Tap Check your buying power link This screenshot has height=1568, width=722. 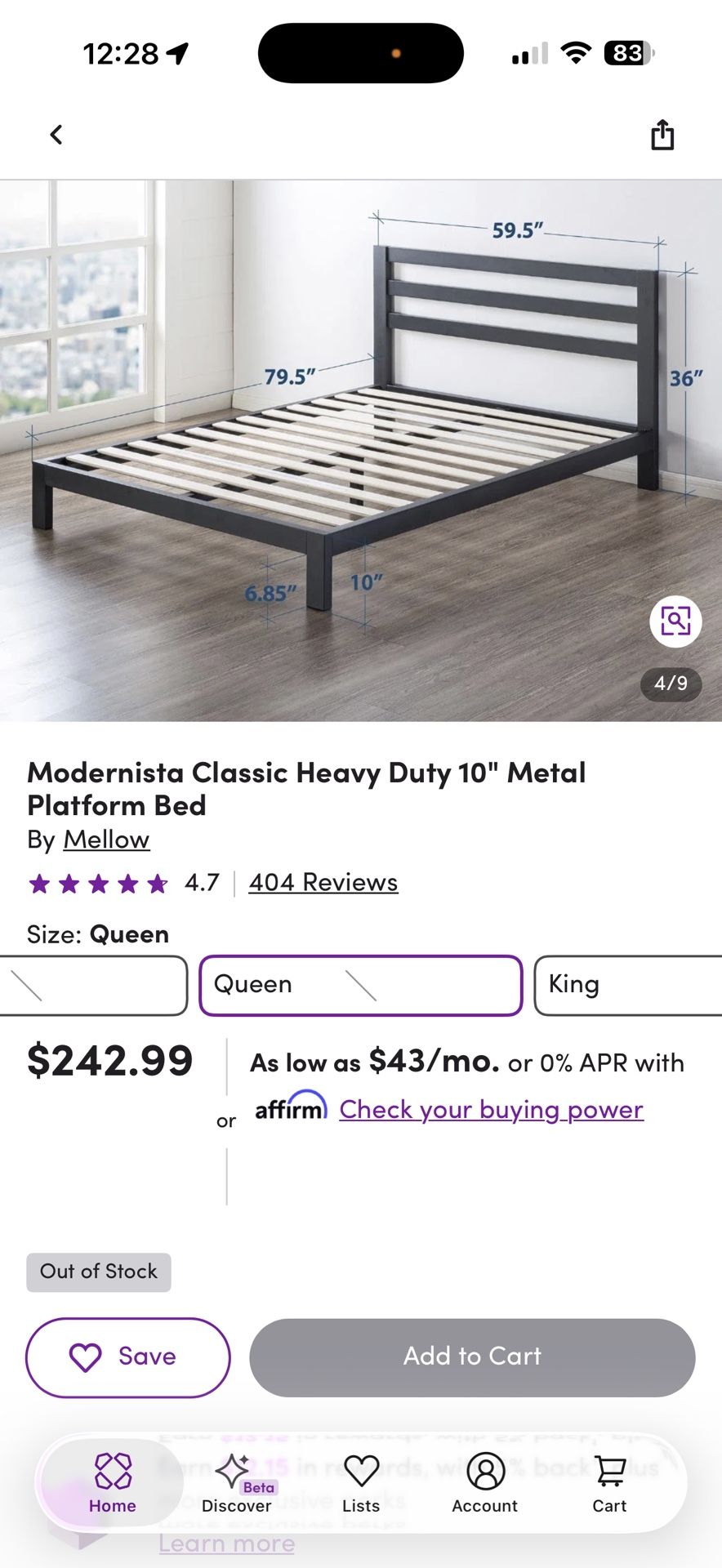coord(491,1109)
